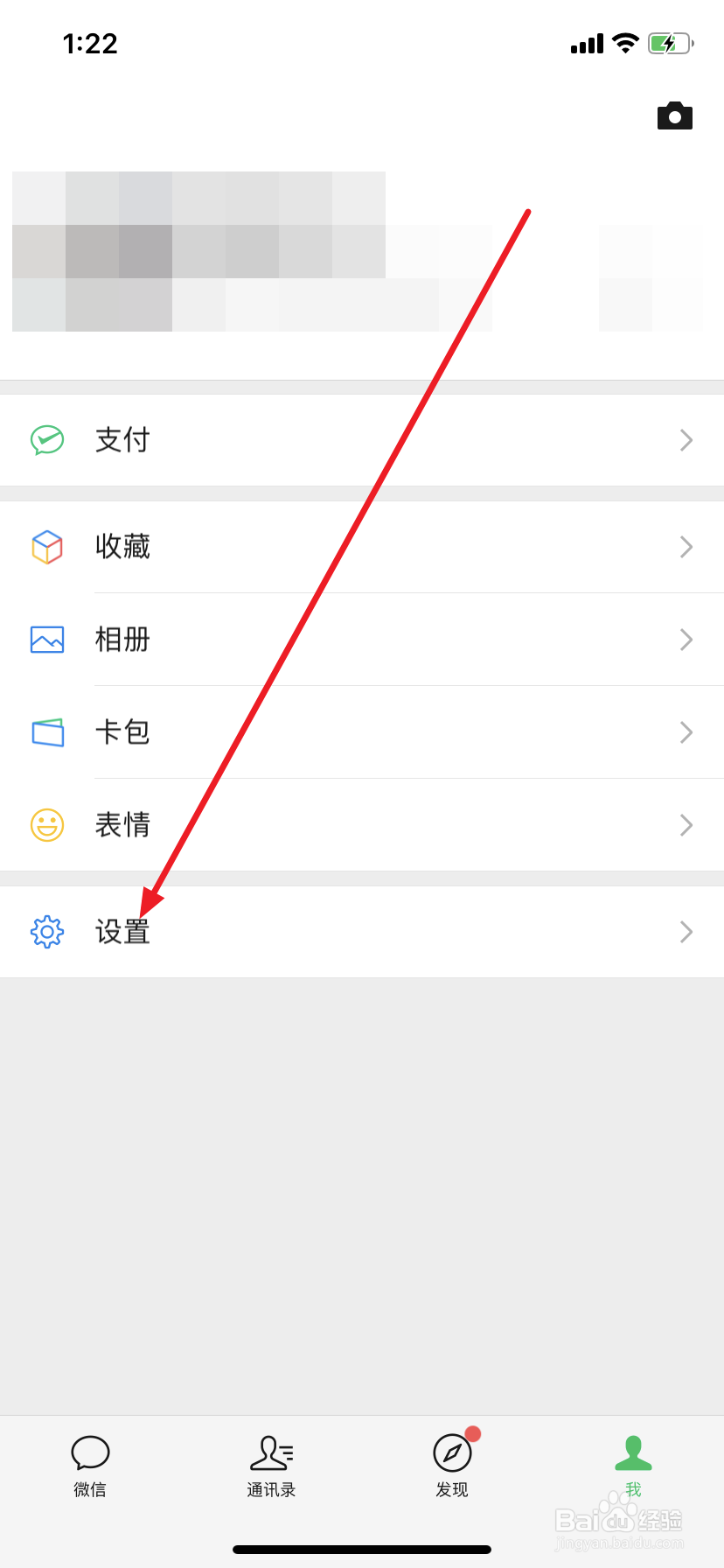Viewport: 724px width, 1568px height.
Task: Tap the green 我 profile icon
Action: (632, 1452)
